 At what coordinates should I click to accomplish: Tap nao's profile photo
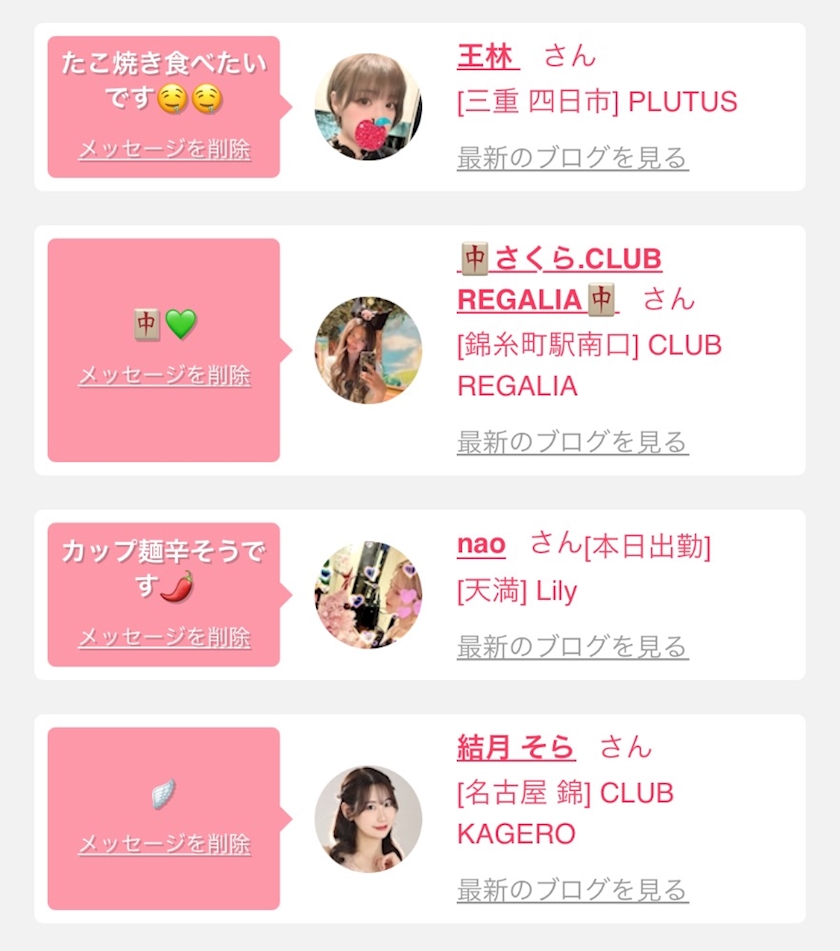pos(368,595)
